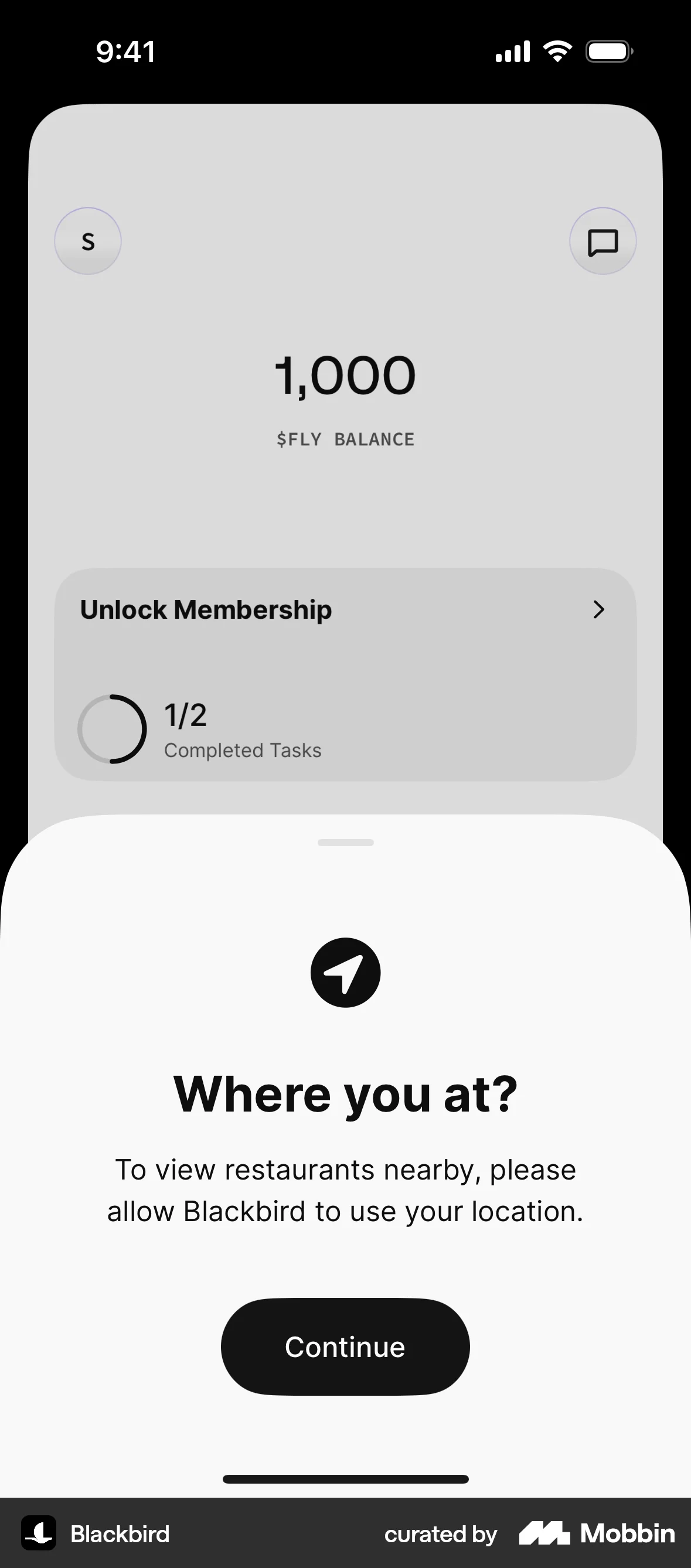This screenshot has width=691, height=1568.
Task: Click the curated by Mobbin link
Action: pos(440,1535)
